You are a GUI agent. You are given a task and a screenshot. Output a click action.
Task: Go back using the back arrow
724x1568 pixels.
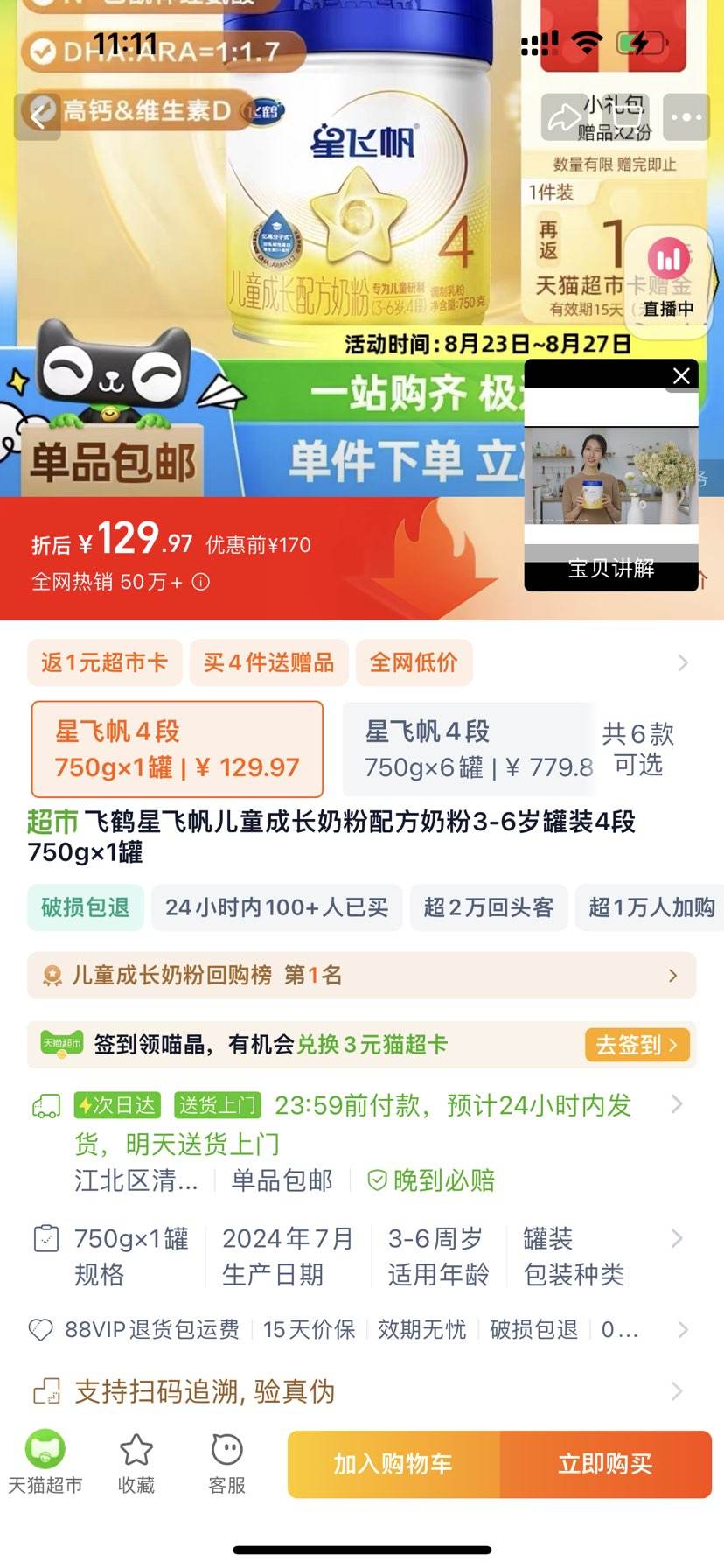tap(38, 115)
